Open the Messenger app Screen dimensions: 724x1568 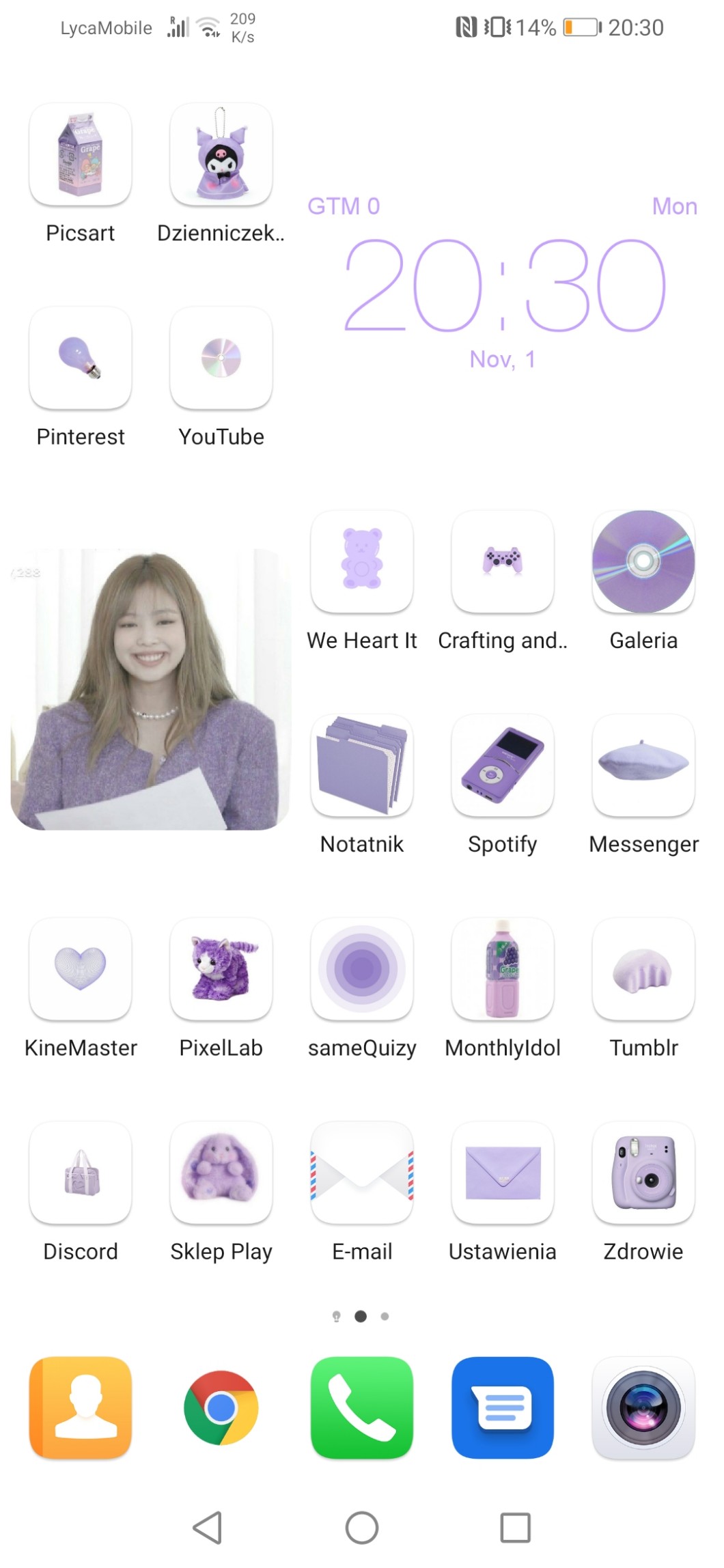643,766
